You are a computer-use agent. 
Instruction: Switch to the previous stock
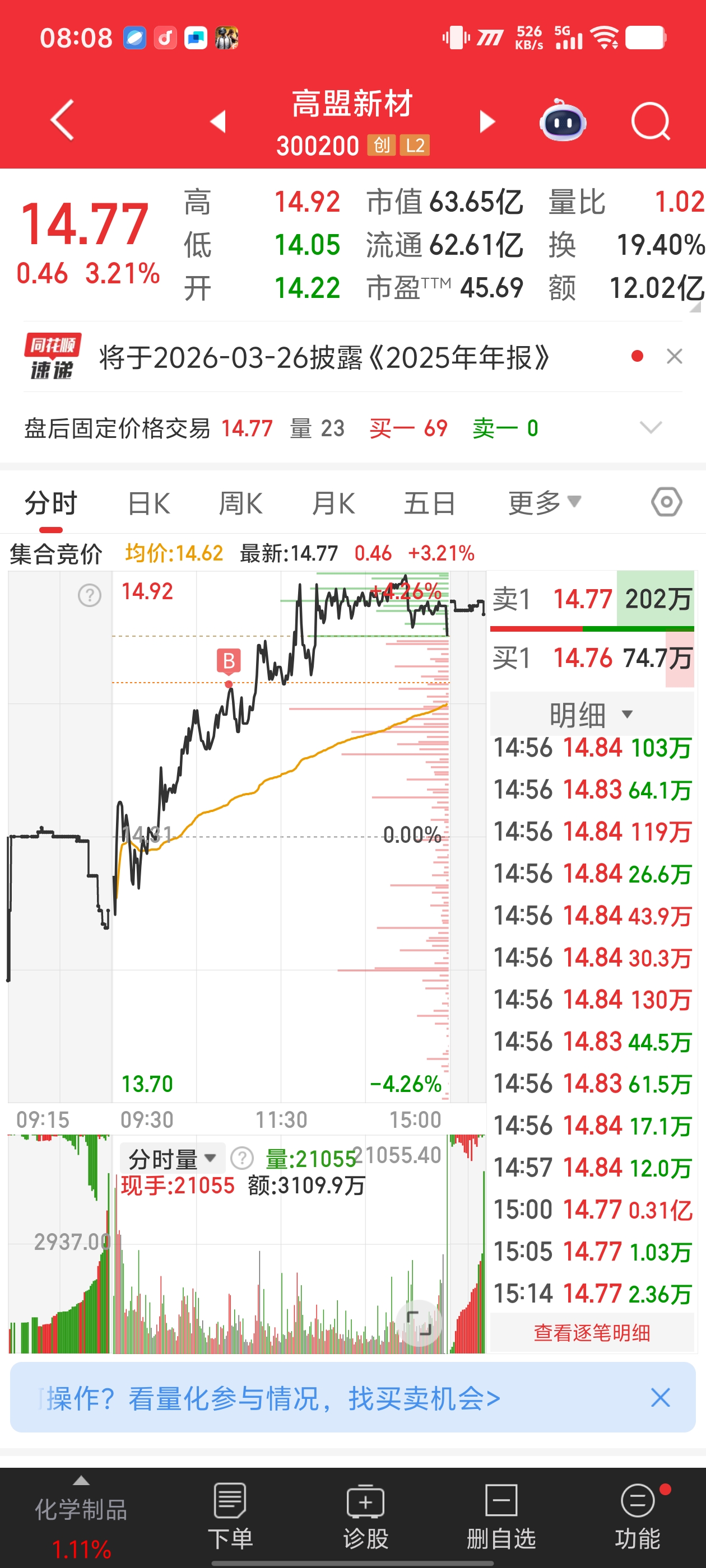pyautogui.click(x=218, y=121)
